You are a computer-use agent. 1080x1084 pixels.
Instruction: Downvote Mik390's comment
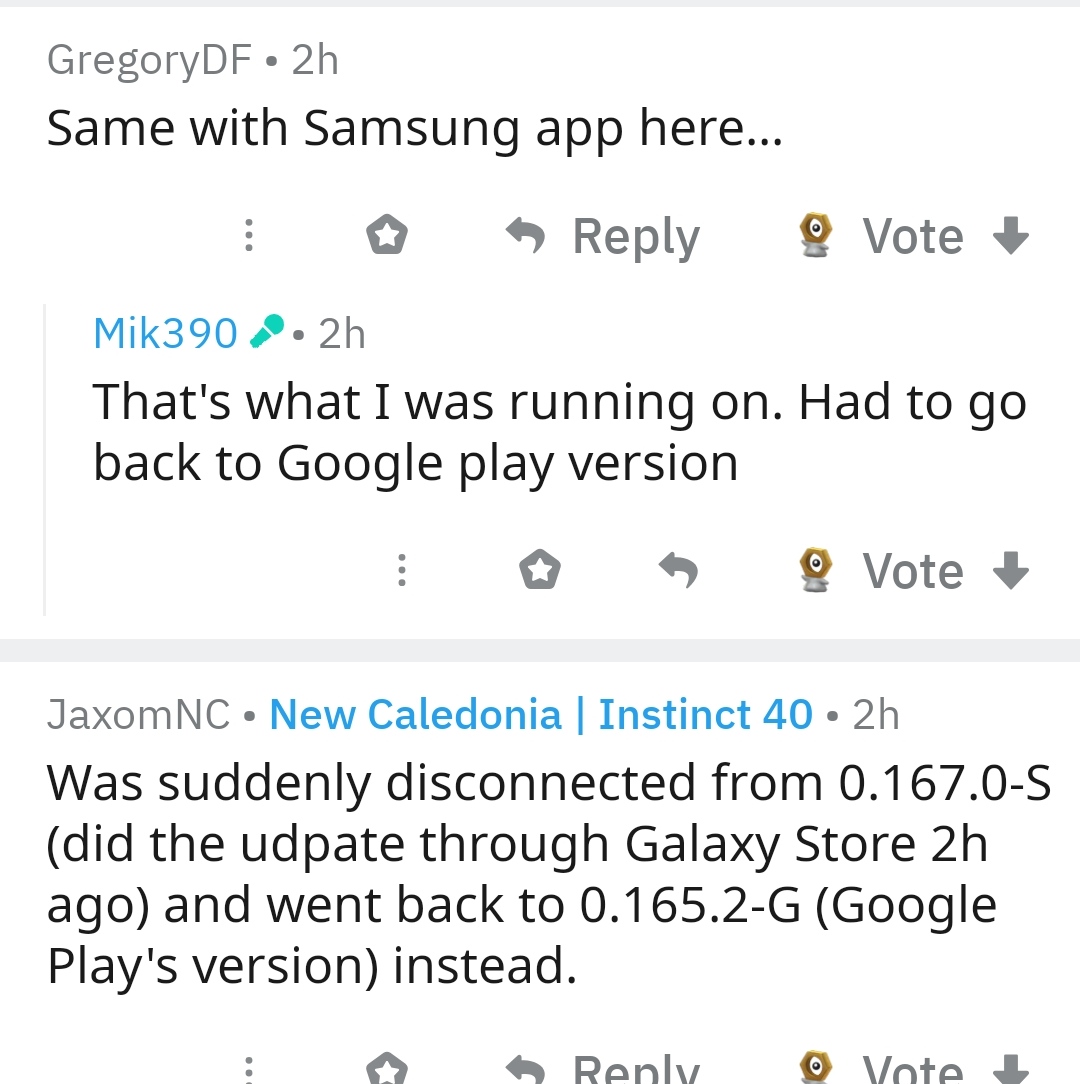point(1011,571)
